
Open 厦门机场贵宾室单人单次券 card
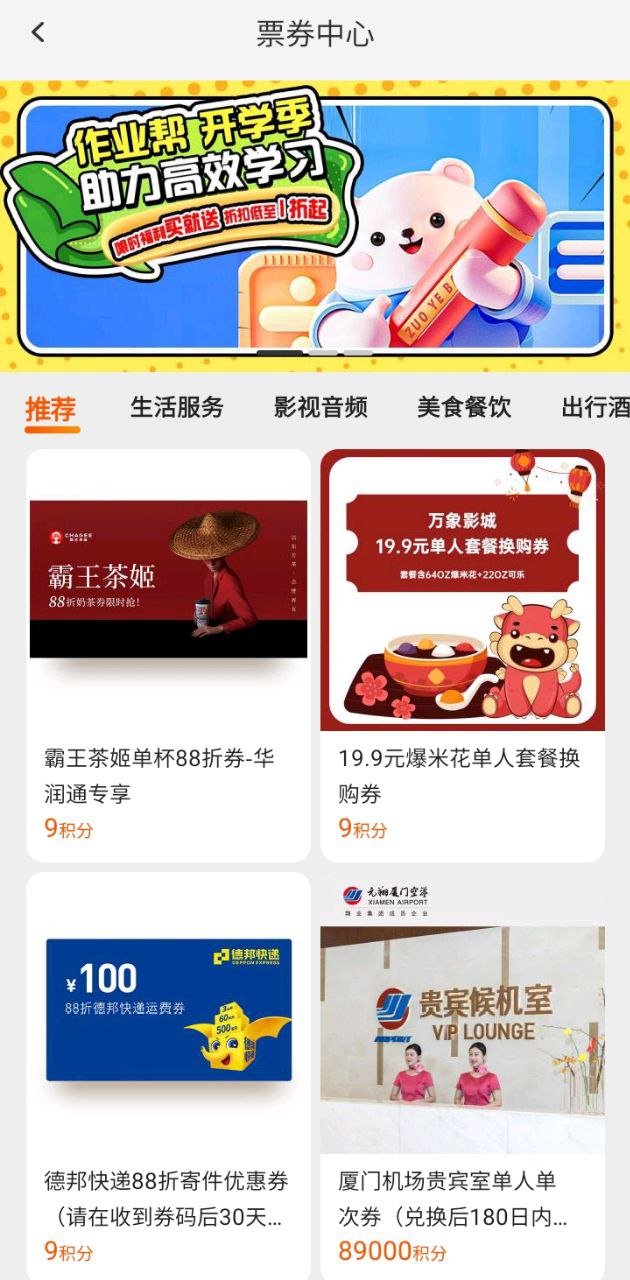tap(462, 1075)
